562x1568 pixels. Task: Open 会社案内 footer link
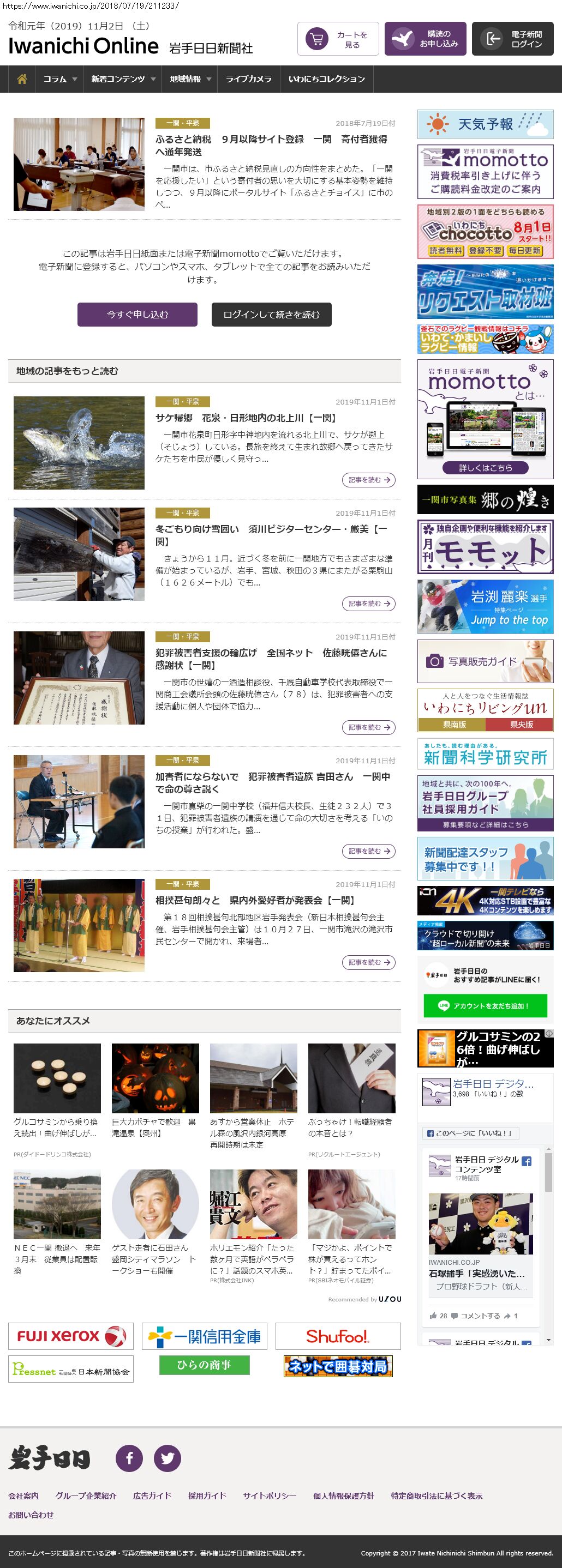pos(23,1495)
